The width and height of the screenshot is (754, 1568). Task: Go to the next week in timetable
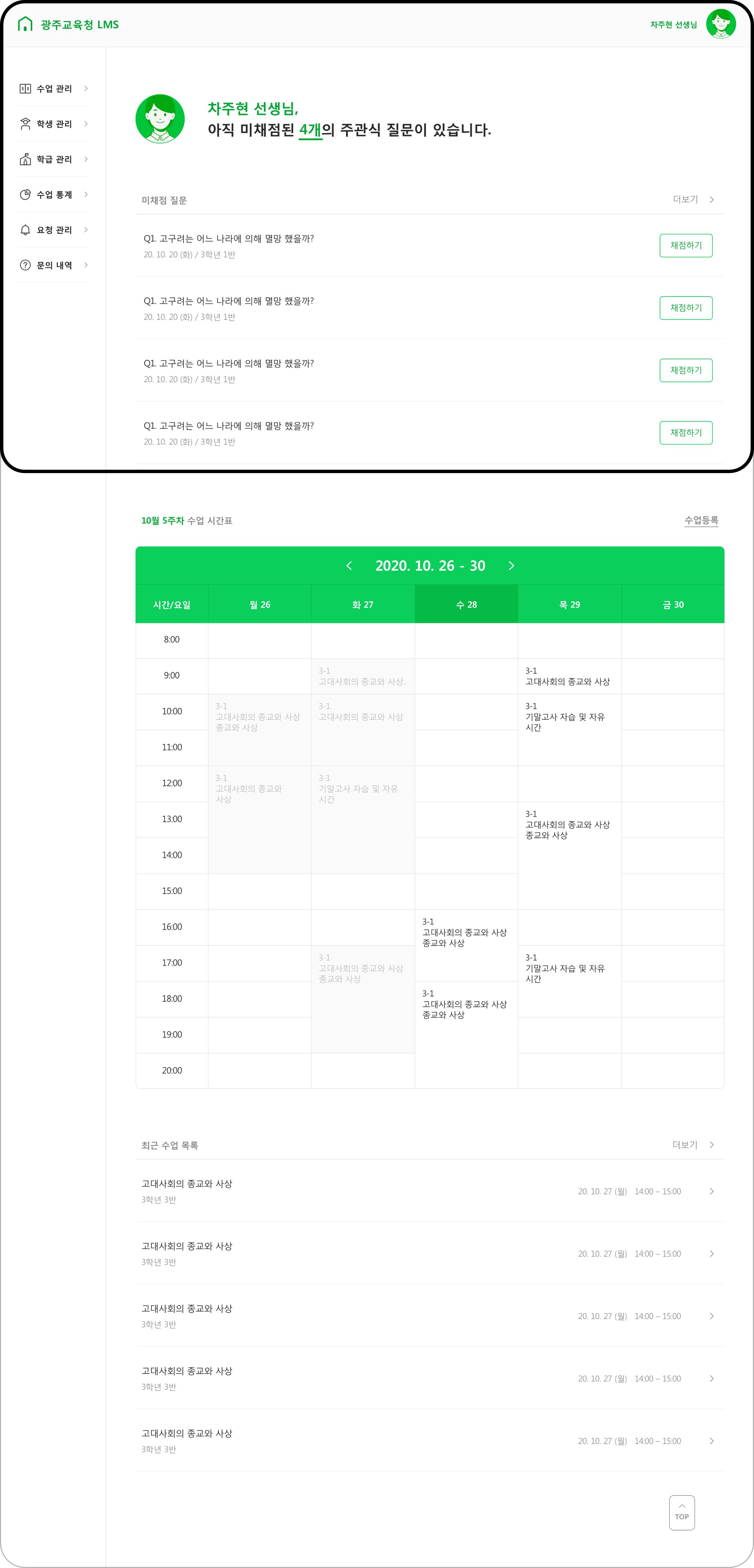511,565
